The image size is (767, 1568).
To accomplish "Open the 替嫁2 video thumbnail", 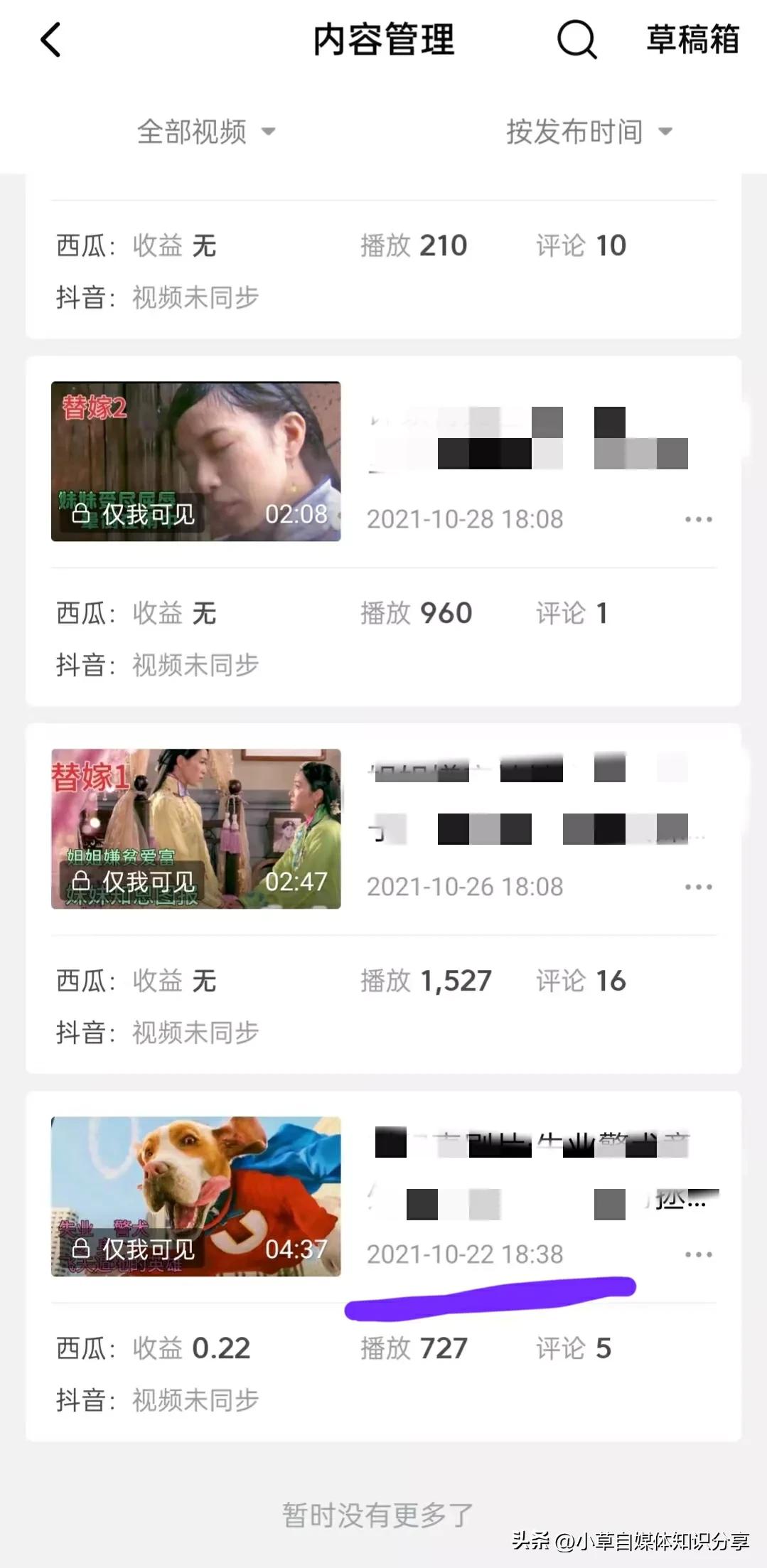I will point(196,461).
